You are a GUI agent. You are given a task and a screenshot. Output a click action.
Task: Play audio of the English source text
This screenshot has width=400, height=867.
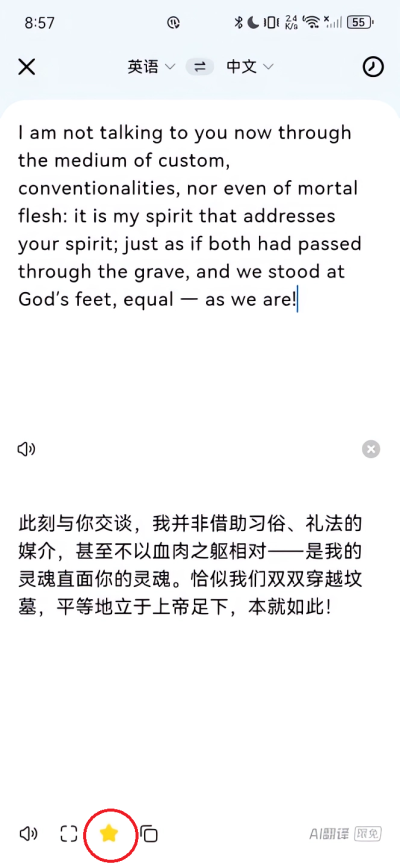coord(27,450)
